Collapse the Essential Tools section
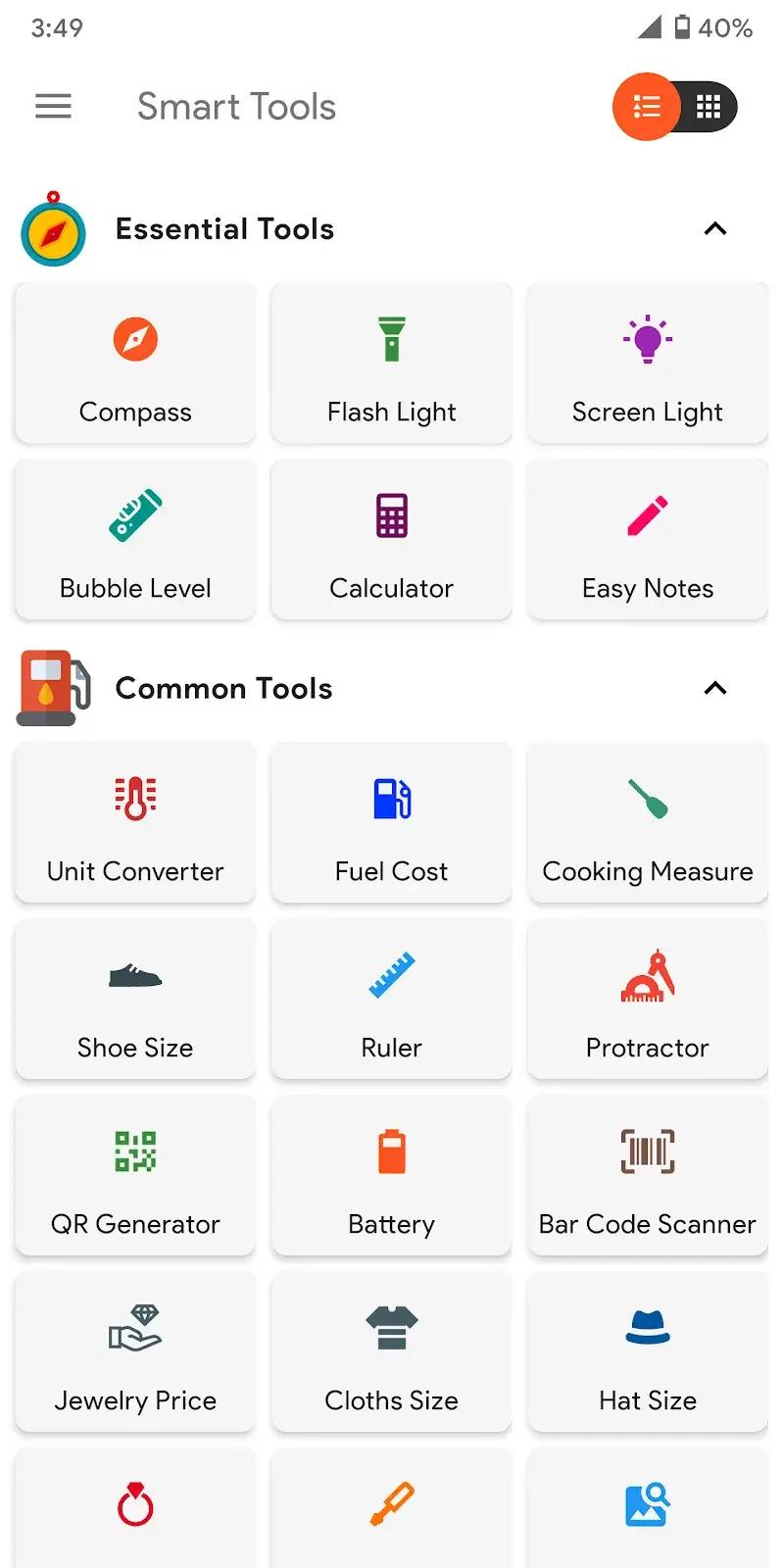The width and height of the screenshot is (784, 1568). click(x=715, y=229)
